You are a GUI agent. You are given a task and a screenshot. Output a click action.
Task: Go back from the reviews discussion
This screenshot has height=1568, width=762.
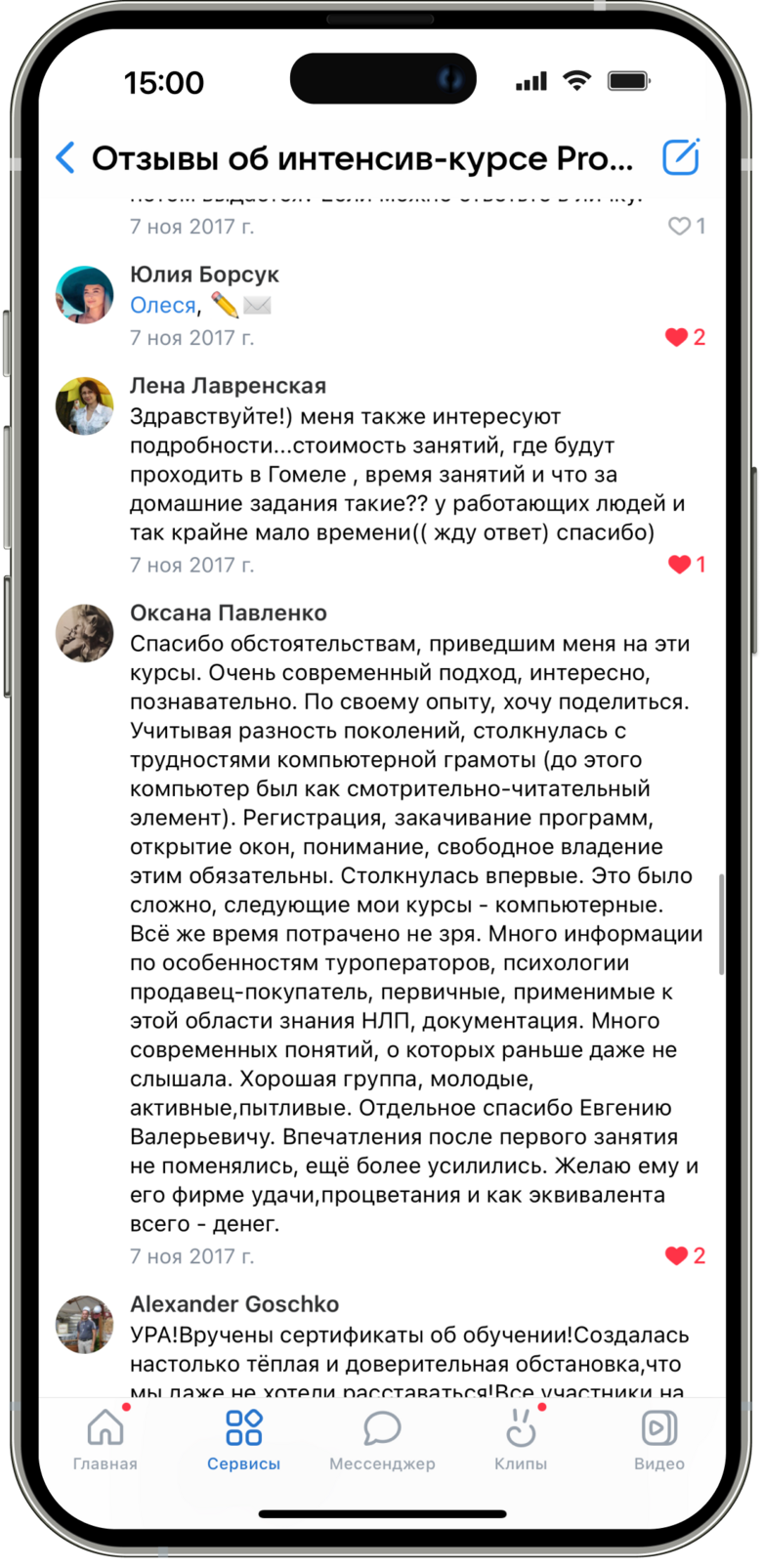click(65, 157)
